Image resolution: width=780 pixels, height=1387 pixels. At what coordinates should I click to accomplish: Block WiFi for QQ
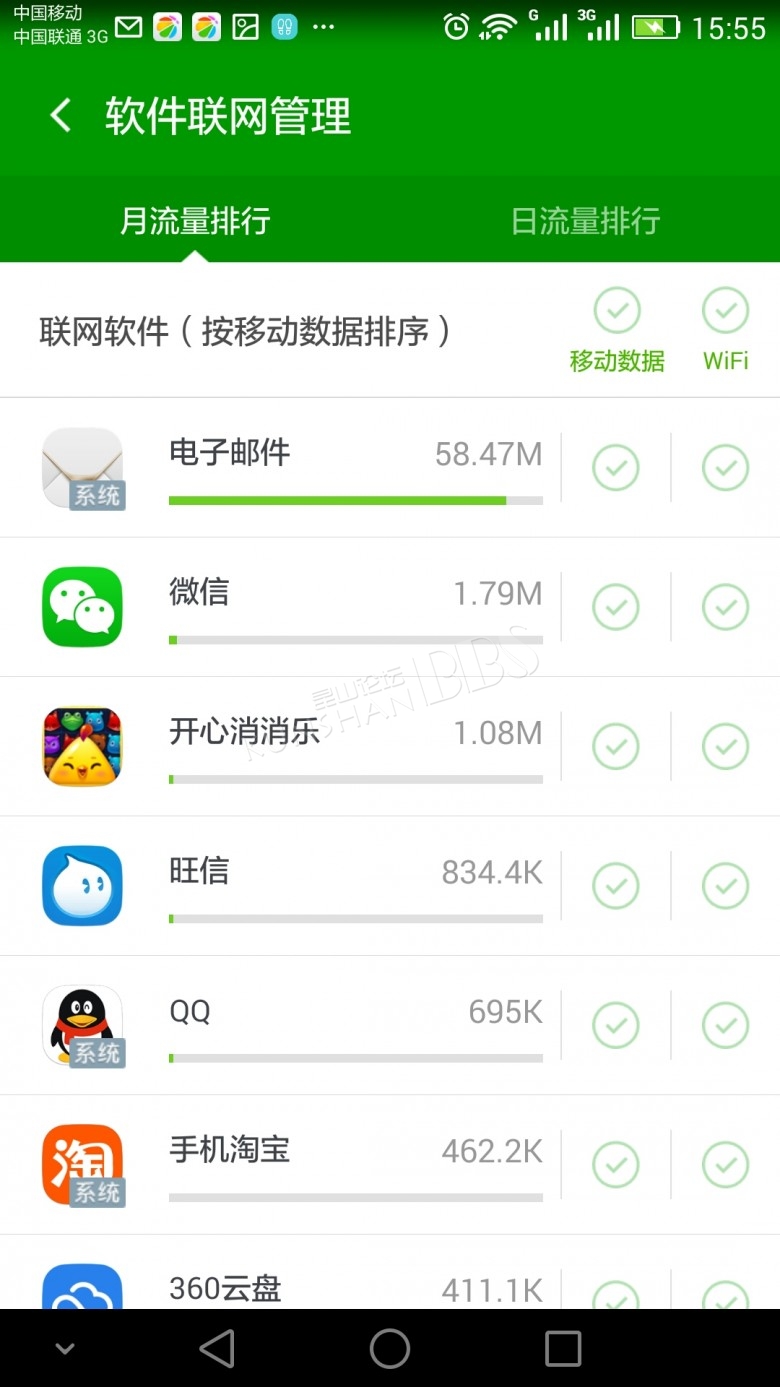[725, 1025]
